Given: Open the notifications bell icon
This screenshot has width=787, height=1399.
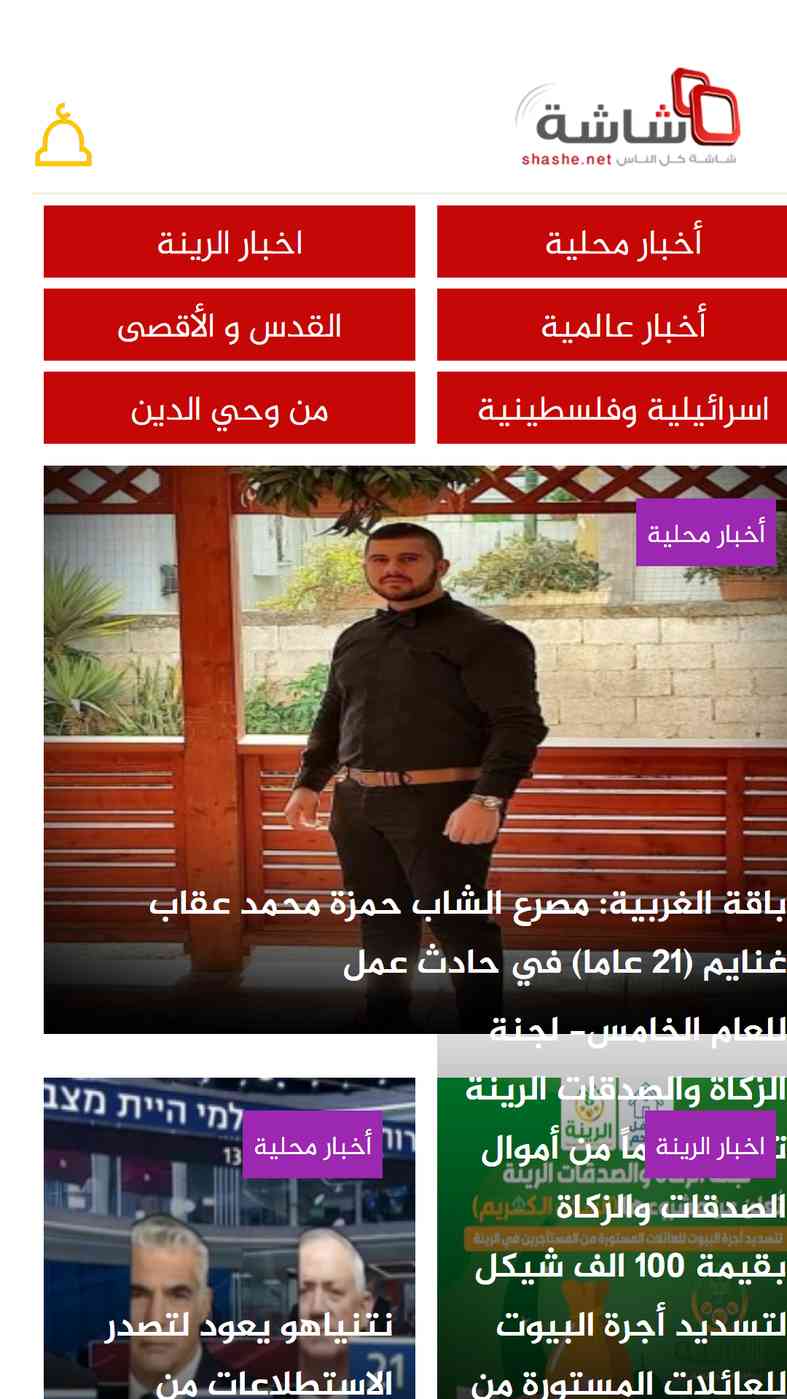Looking at the screenshot, I should coord(63,135).
